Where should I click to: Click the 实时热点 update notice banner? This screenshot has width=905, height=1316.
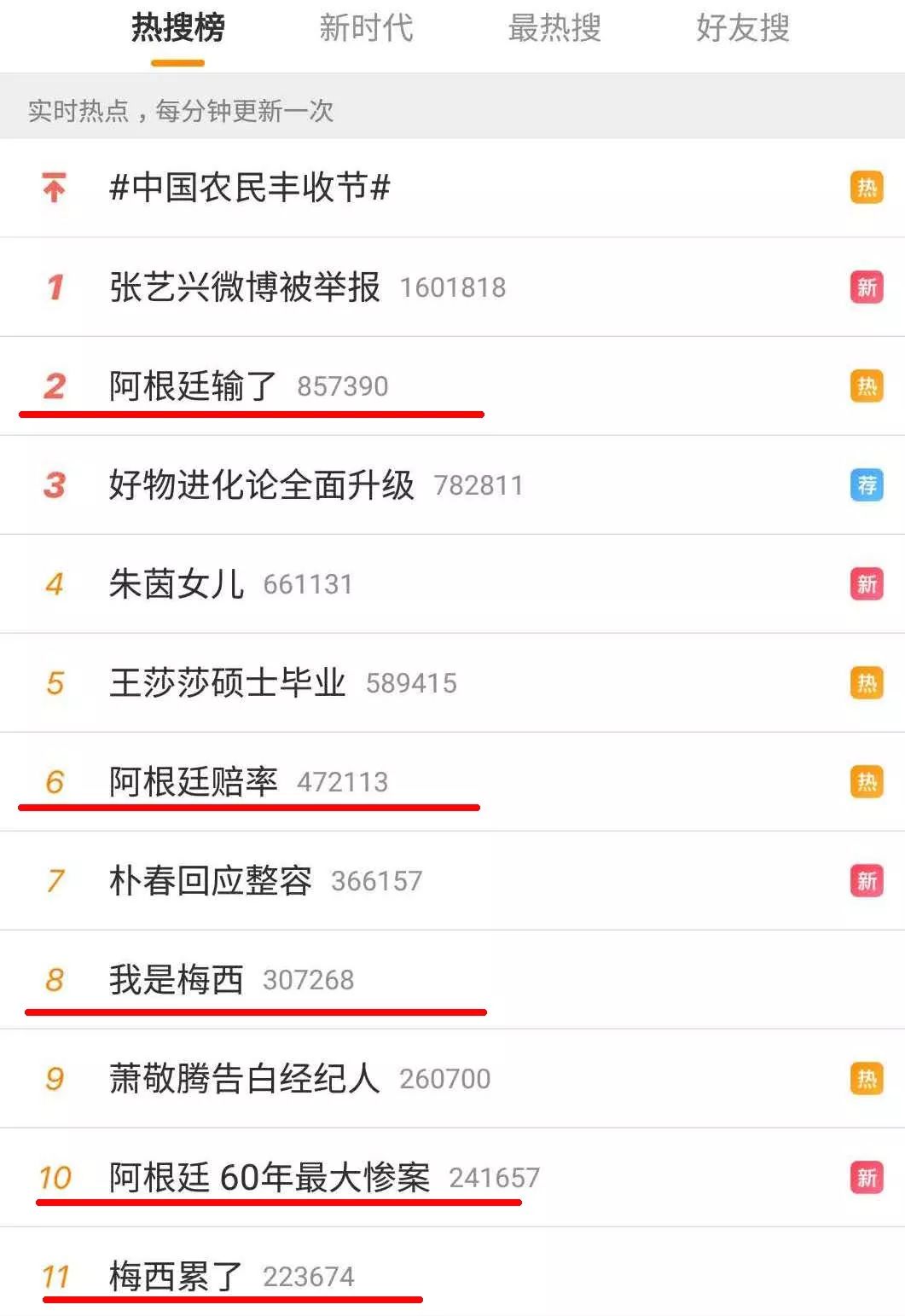(x=183, y=110)
